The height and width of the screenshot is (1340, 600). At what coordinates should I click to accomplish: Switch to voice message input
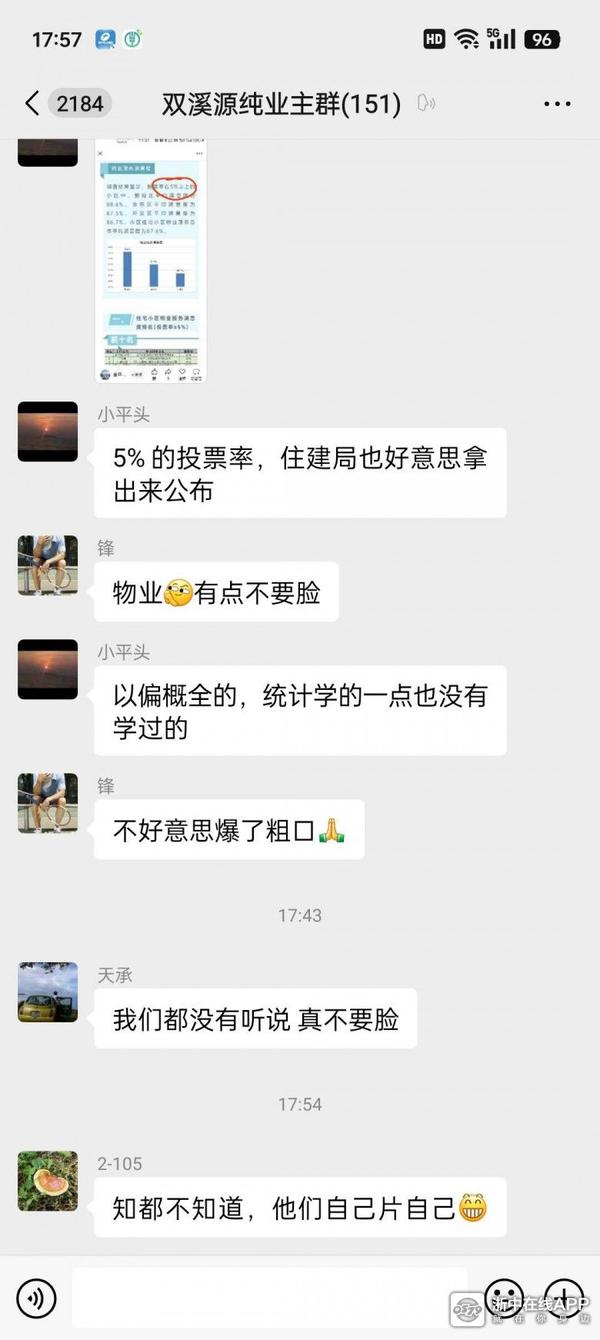pos(36,1298)
